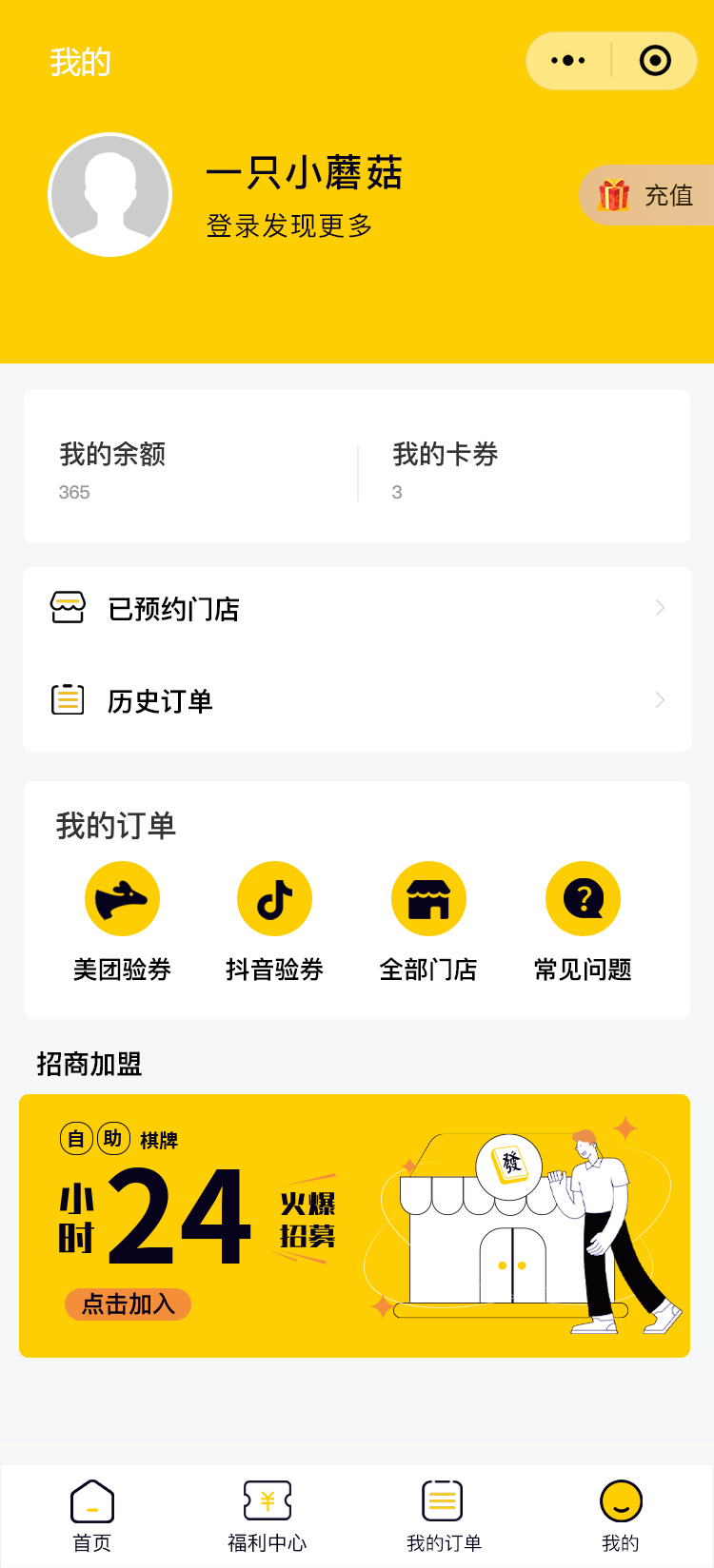
Task: Open the 充值 recharge button
Action: click(x=646, y=196)
